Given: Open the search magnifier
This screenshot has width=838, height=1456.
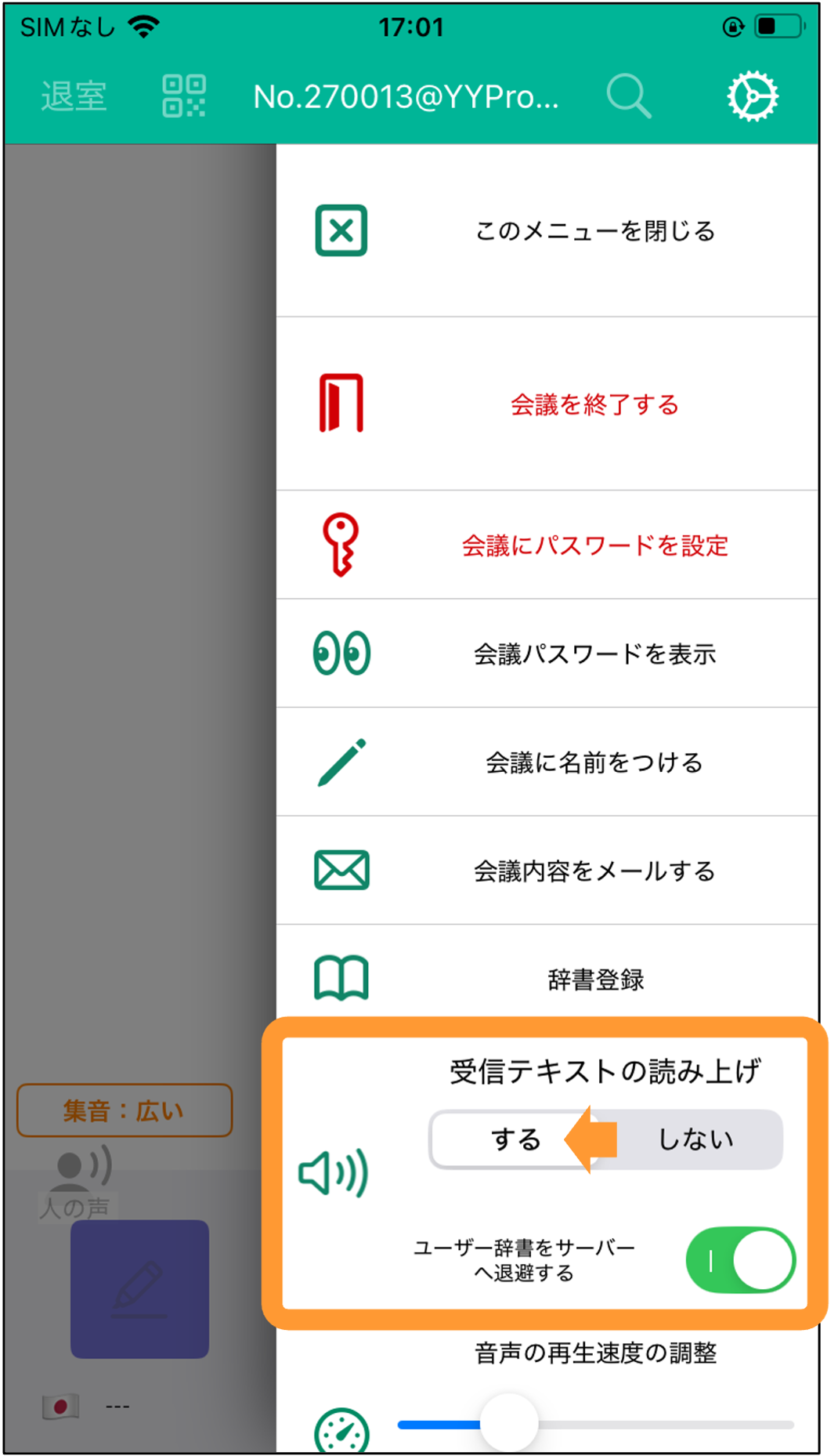Looking at the screenshot, I should tap(629, 96).
